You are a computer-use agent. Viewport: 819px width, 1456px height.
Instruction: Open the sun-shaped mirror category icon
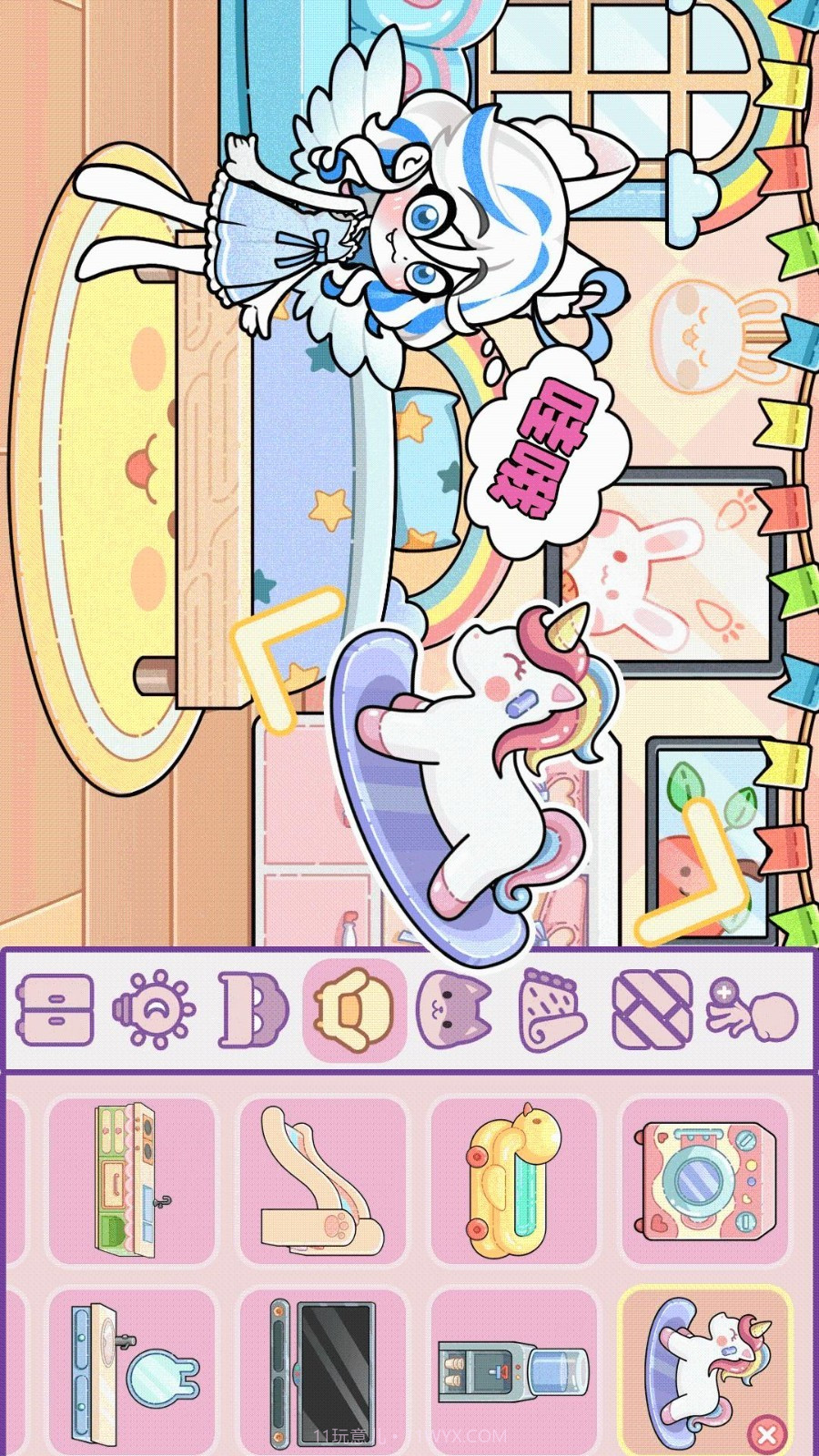155,1009
